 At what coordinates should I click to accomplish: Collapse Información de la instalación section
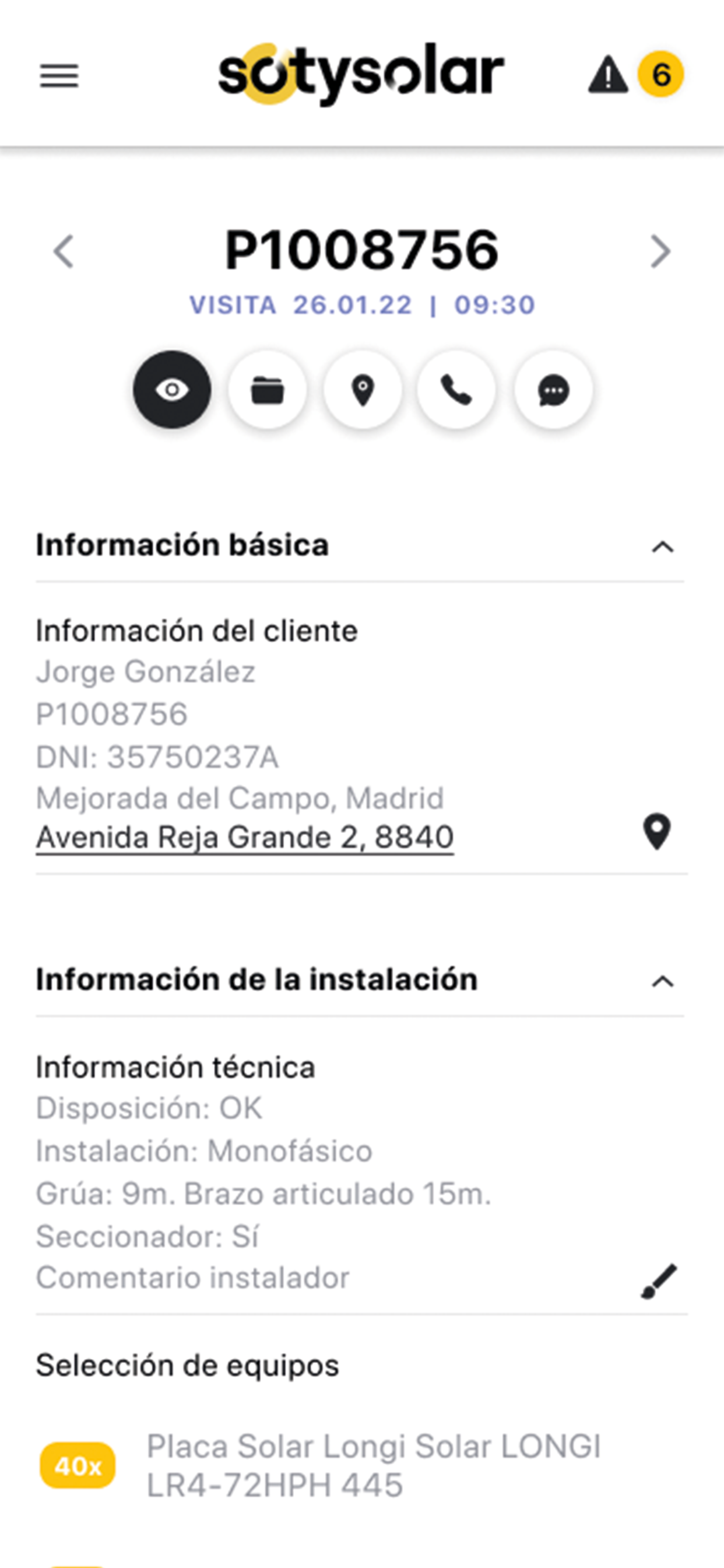coord(663,981)
